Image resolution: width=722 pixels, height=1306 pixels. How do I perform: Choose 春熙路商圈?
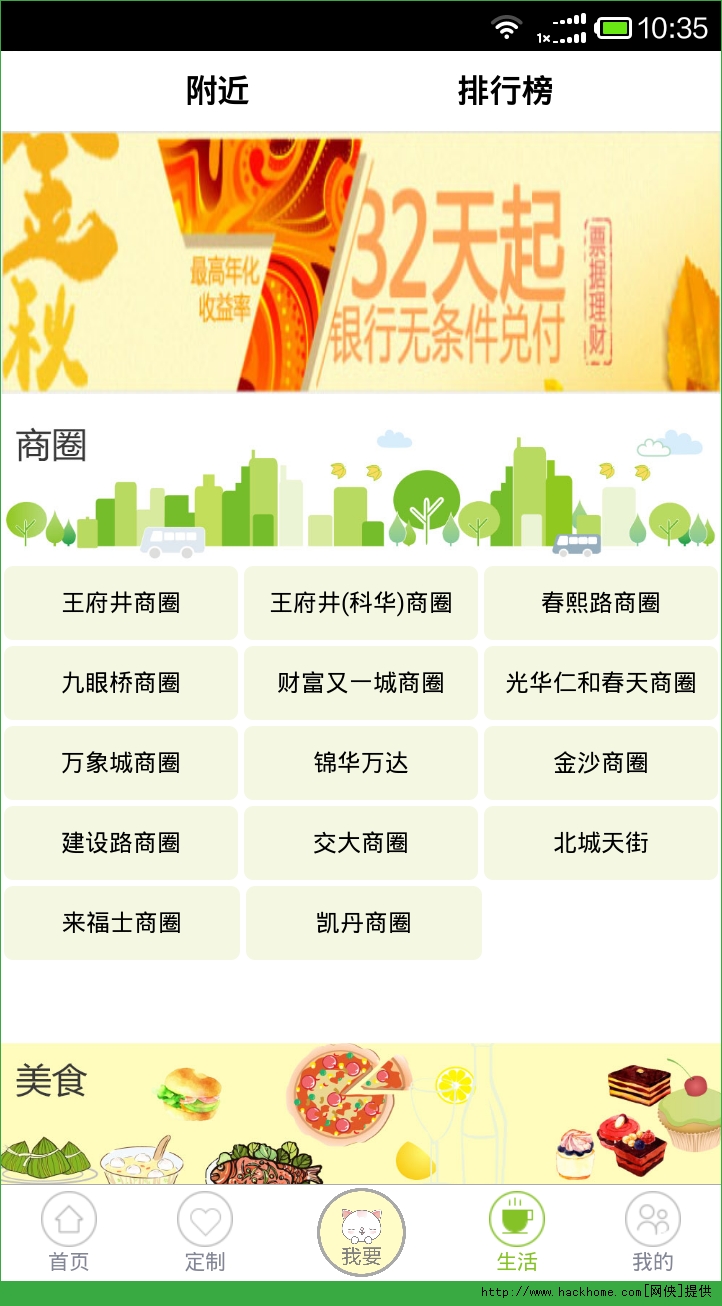(601, 603)
